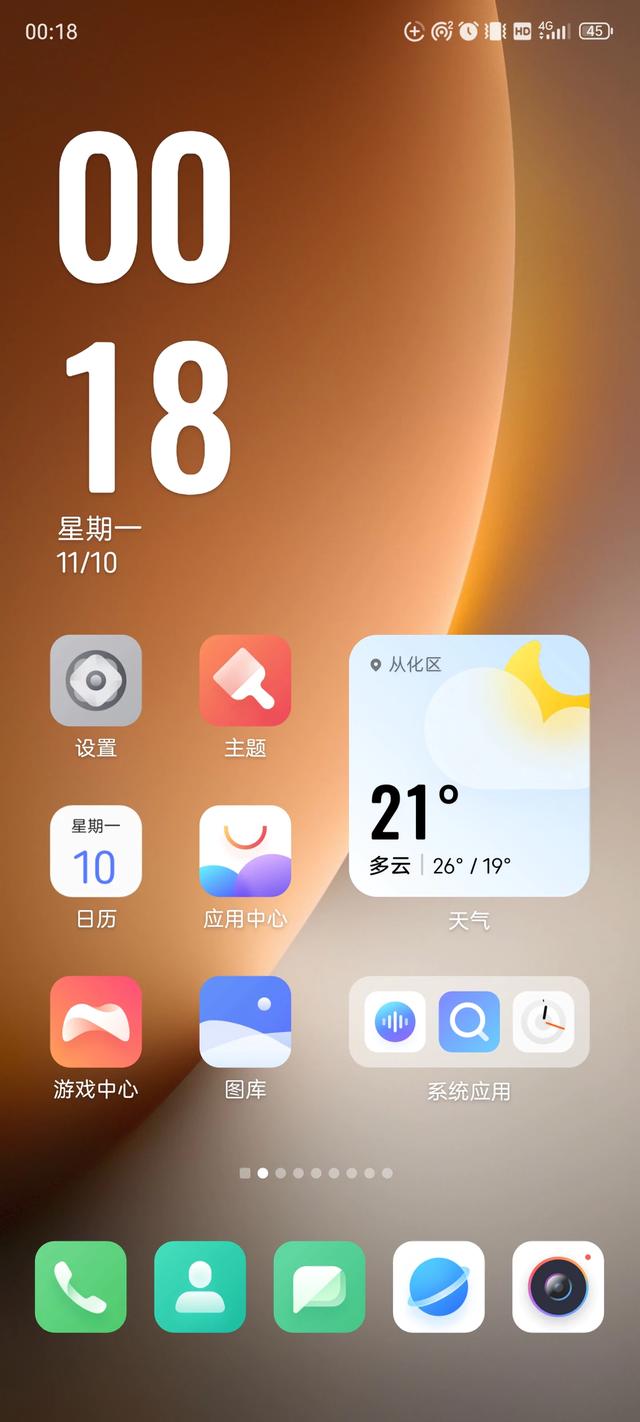This screenshot has height=1422, width=640.
Task: Open the phone dialer in the dock
Action: click(81, 1287)
